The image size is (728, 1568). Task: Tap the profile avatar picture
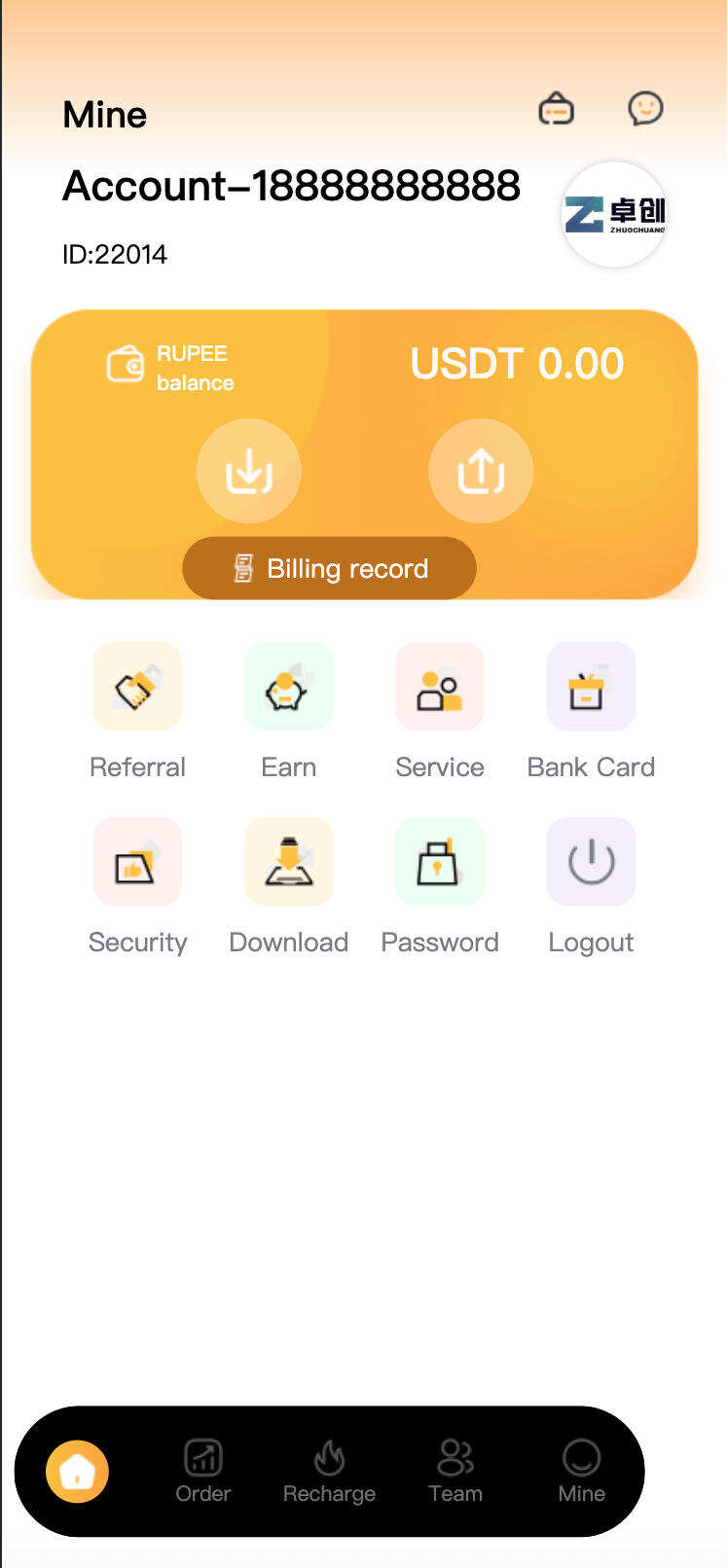(614, 214)
